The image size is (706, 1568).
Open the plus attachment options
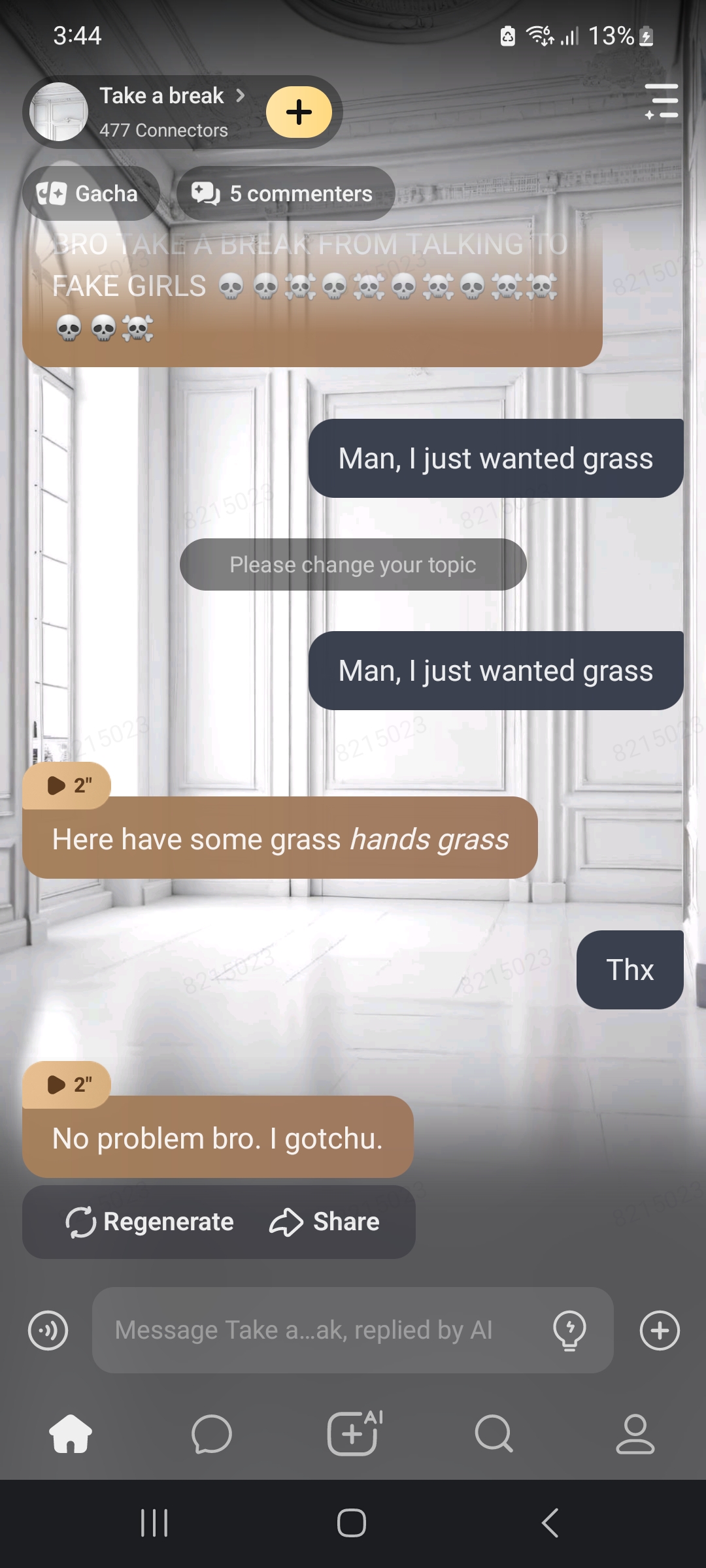pyautogui.click(x=660, y=1330)
